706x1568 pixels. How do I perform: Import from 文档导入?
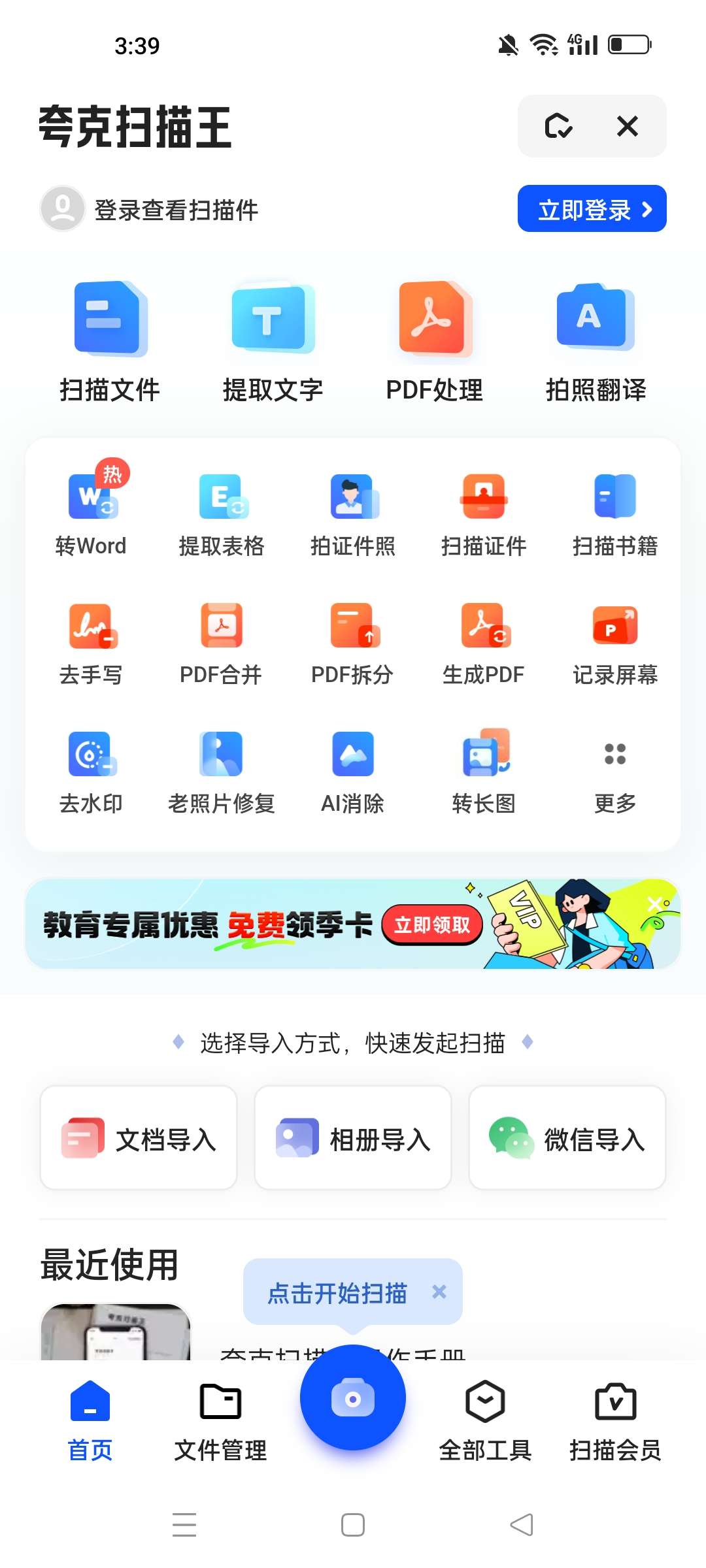click(x=139, y=1138)
